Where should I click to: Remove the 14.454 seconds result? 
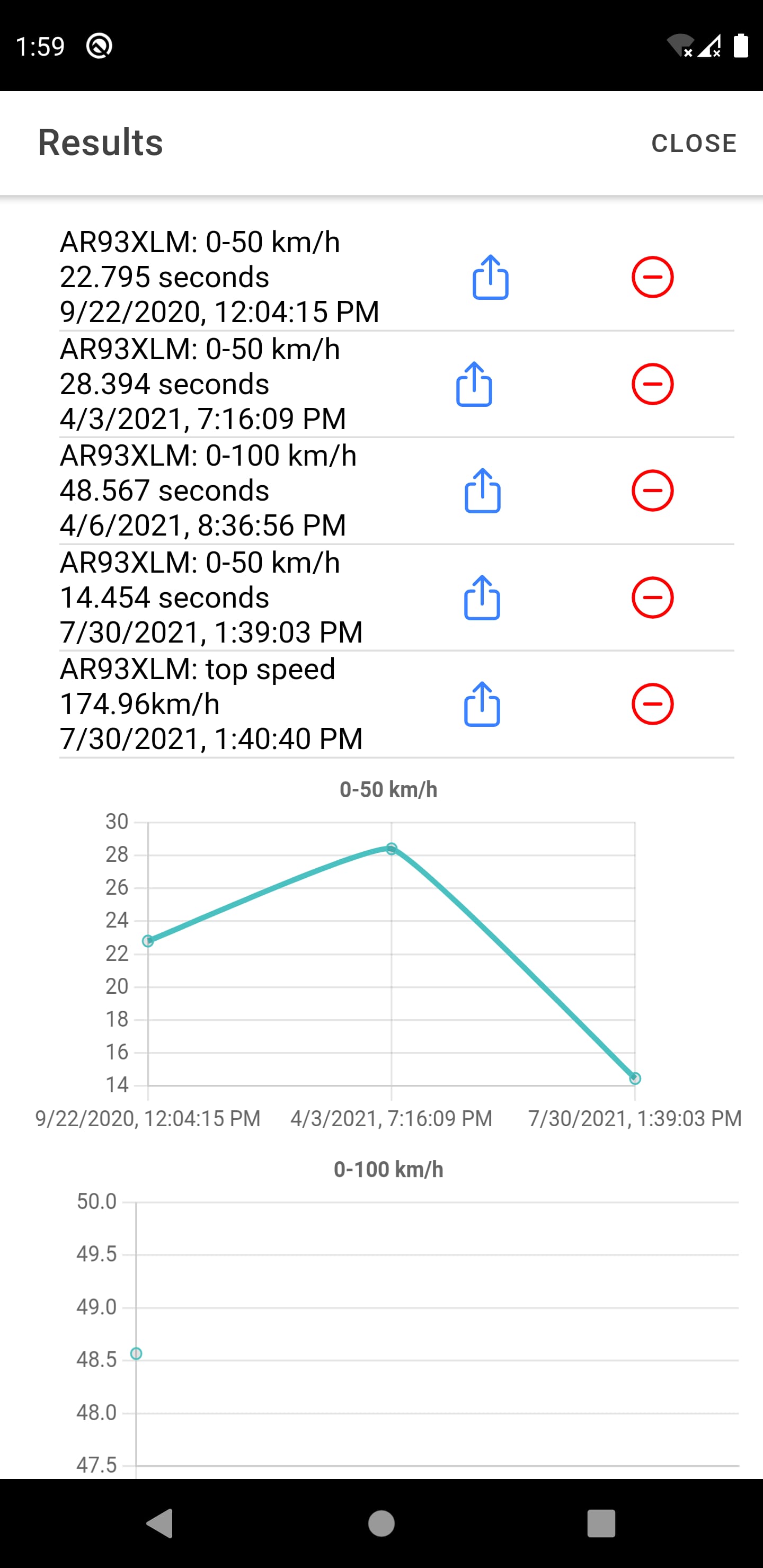[652, 598]
